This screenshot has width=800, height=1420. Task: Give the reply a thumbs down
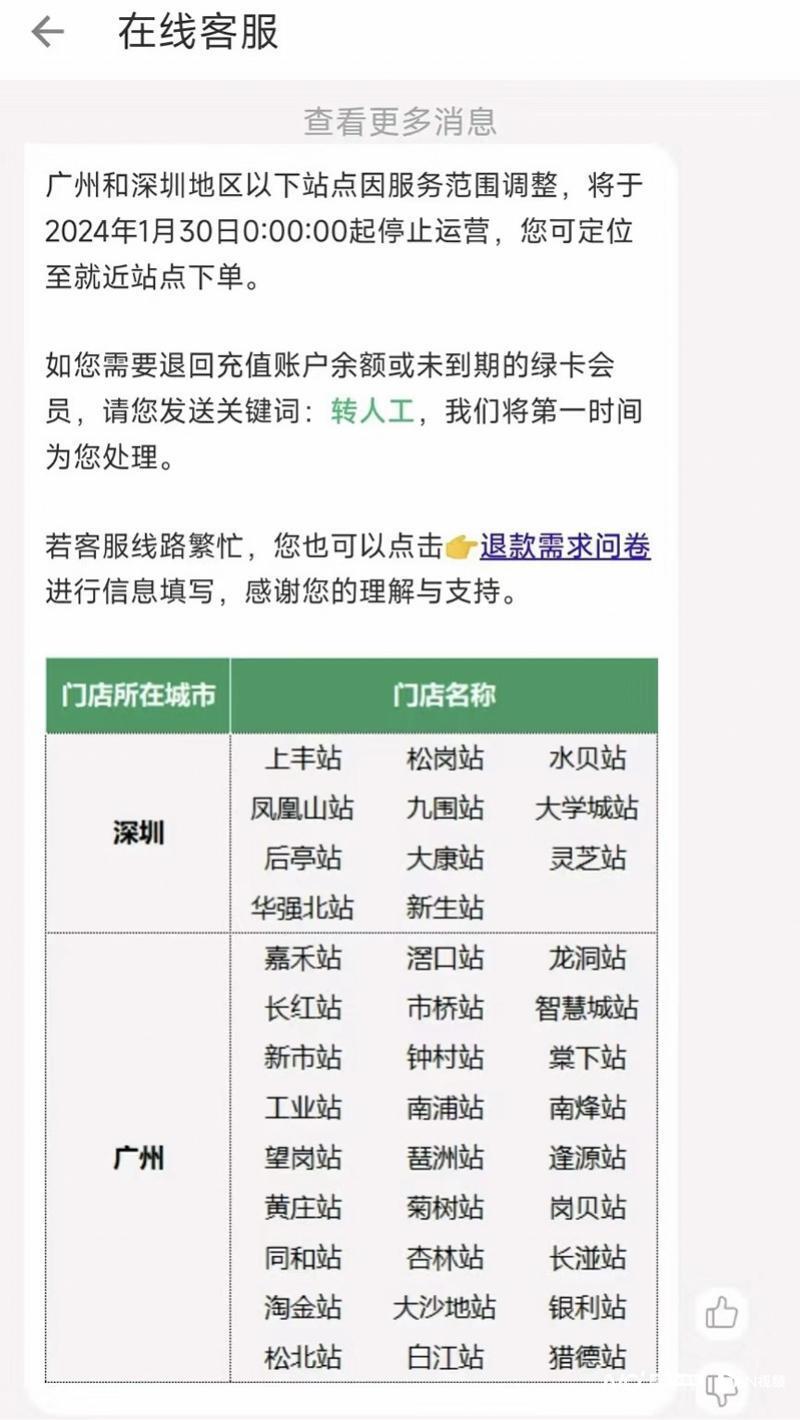[x=721, y=1389]
